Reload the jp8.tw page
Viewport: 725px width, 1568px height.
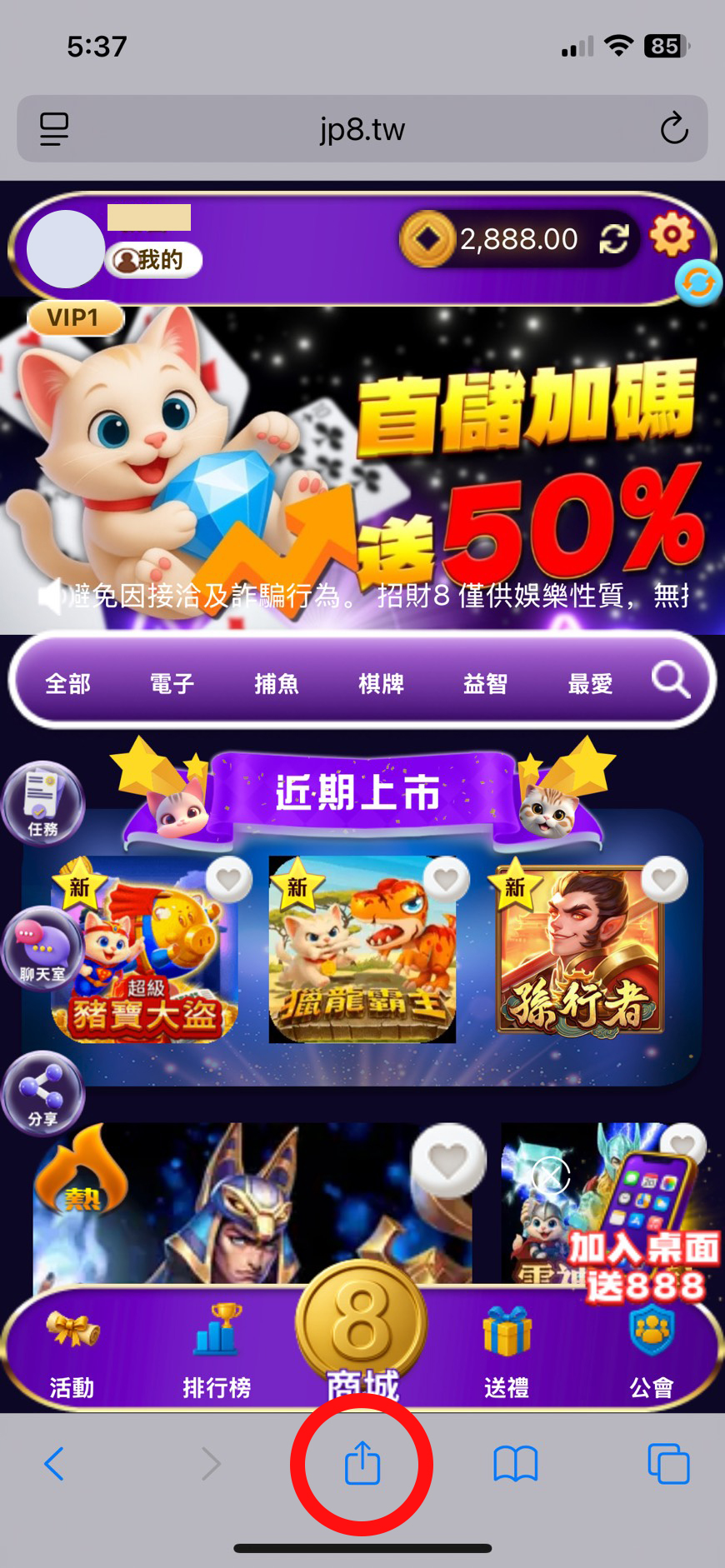pos(673,129)
